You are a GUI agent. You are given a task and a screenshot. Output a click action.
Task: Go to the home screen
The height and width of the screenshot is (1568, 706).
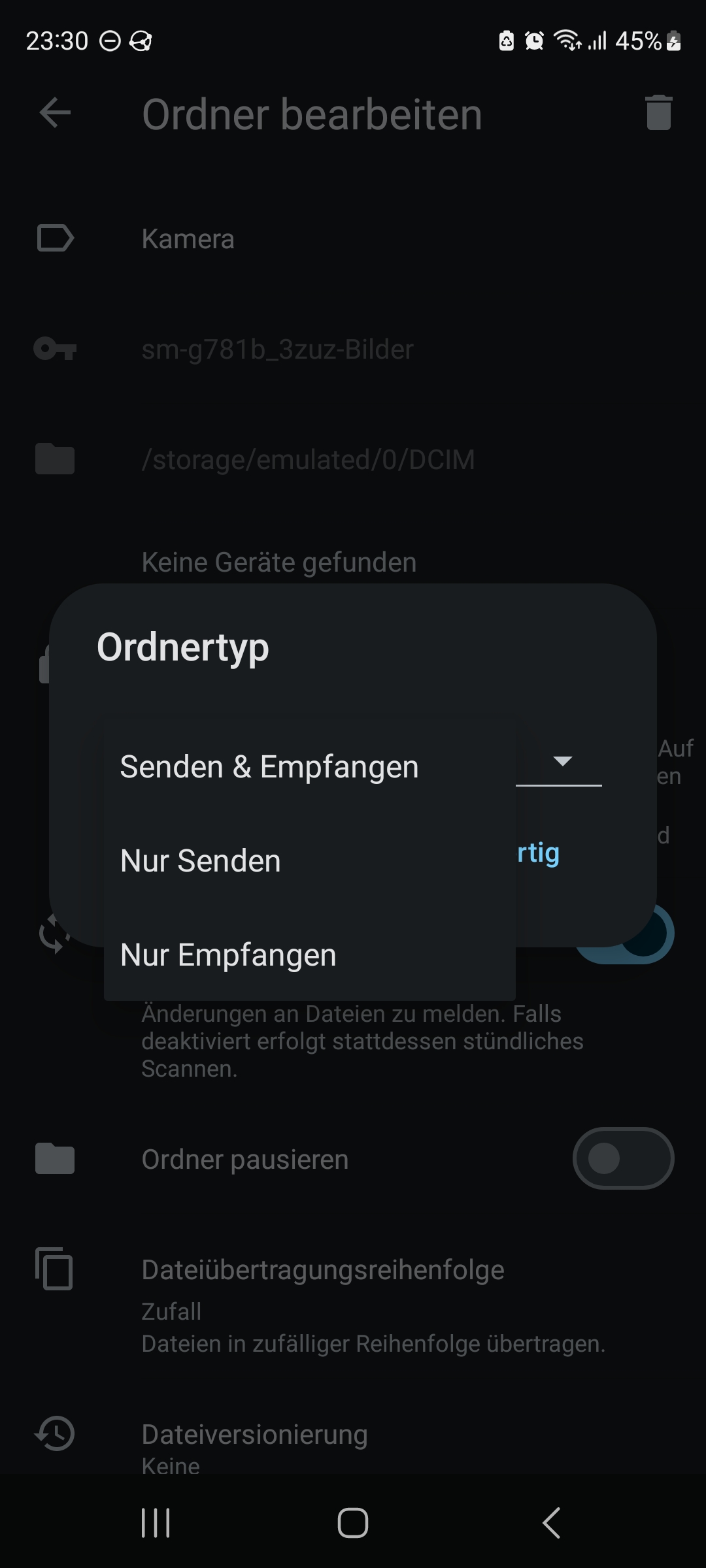pyautogui.click(x=352, y=1523)
